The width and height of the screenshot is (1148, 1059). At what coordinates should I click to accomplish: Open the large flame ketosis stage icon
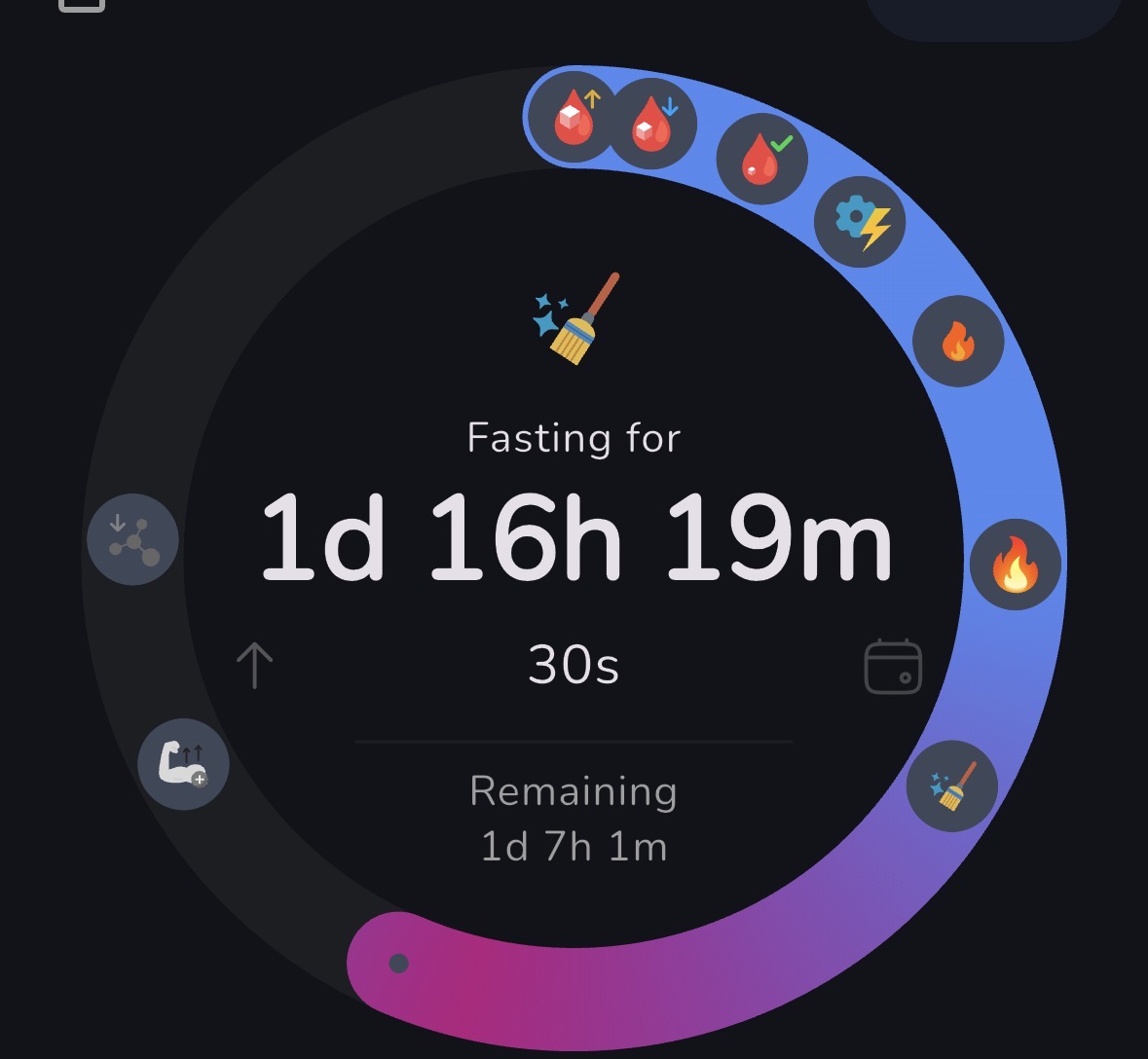click(1015, 565)
